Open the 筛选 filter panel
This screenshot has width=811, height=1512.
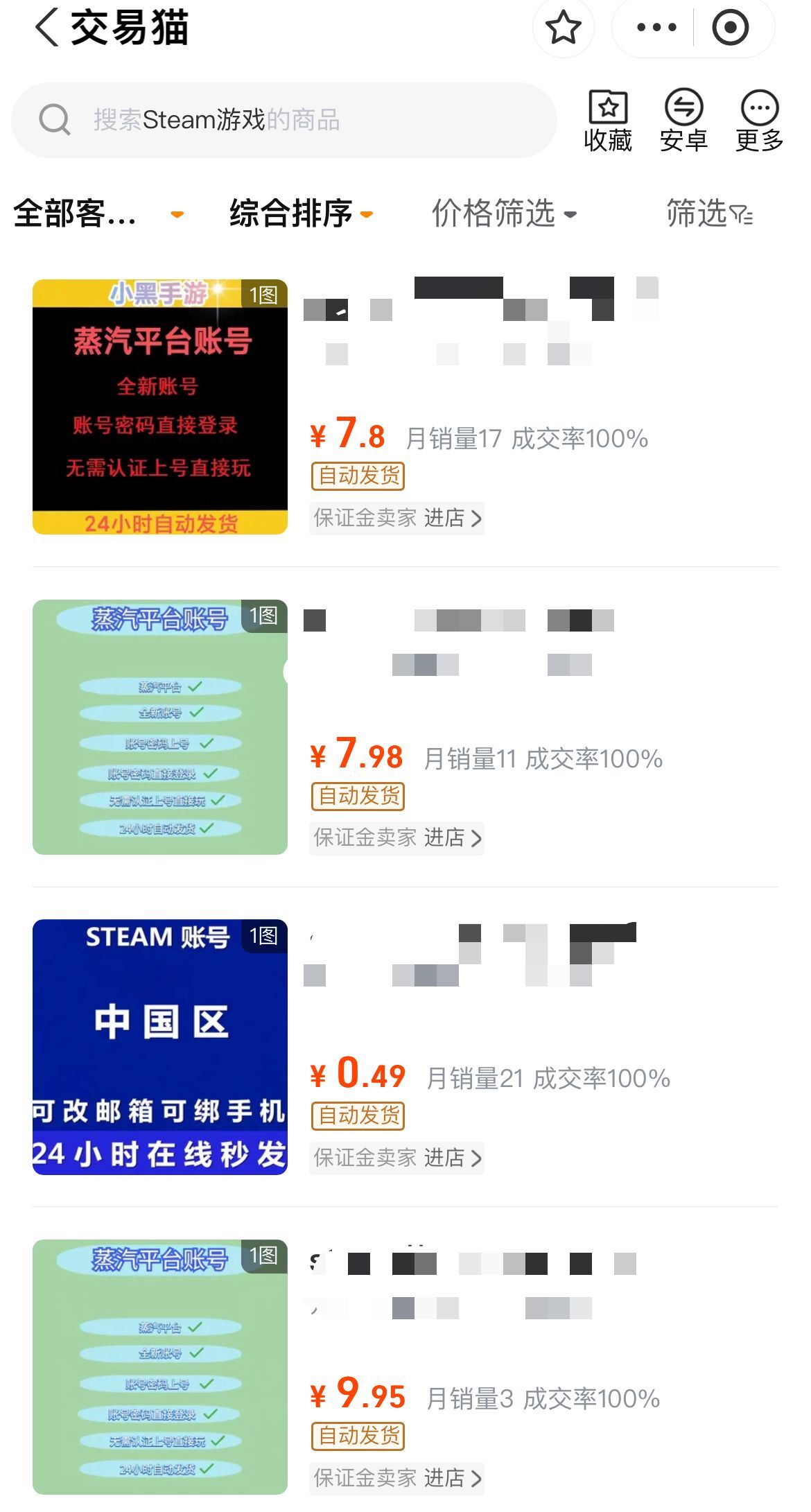click(x=708, y=214)
